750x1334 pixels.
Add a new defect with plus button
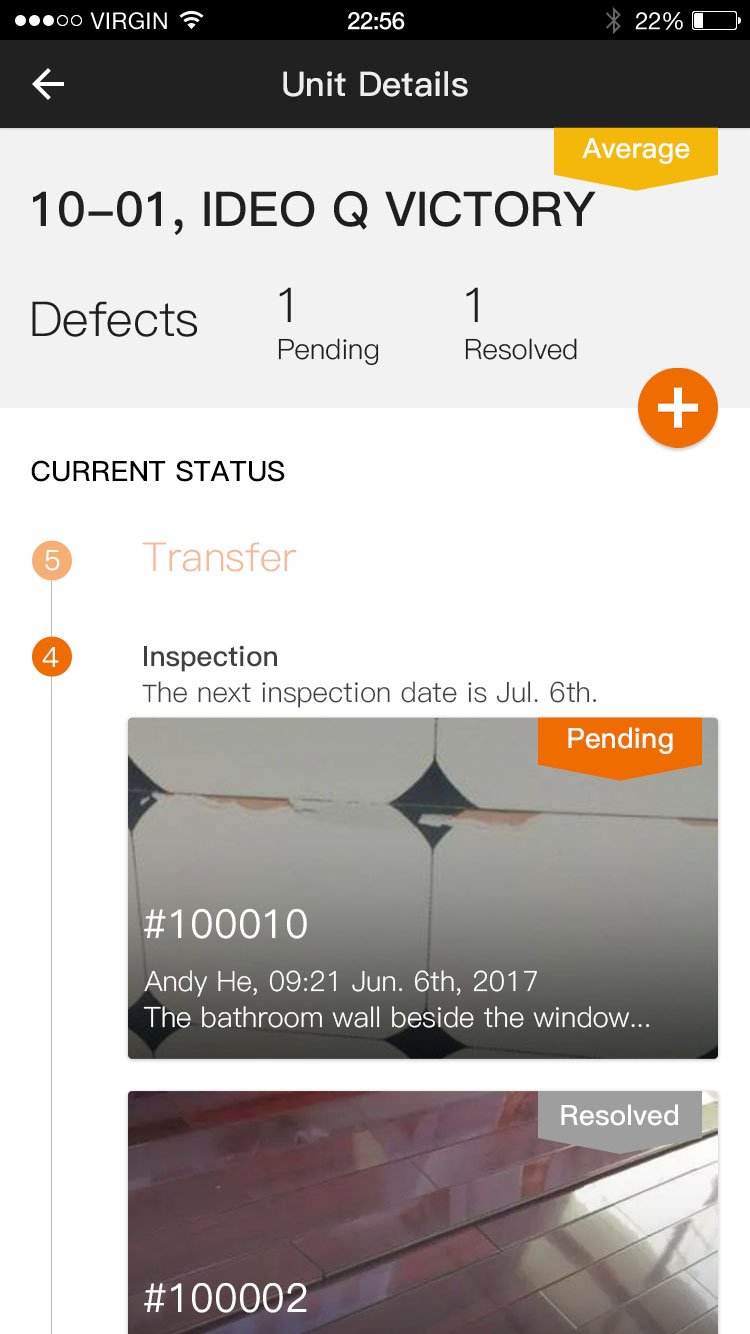678,408
